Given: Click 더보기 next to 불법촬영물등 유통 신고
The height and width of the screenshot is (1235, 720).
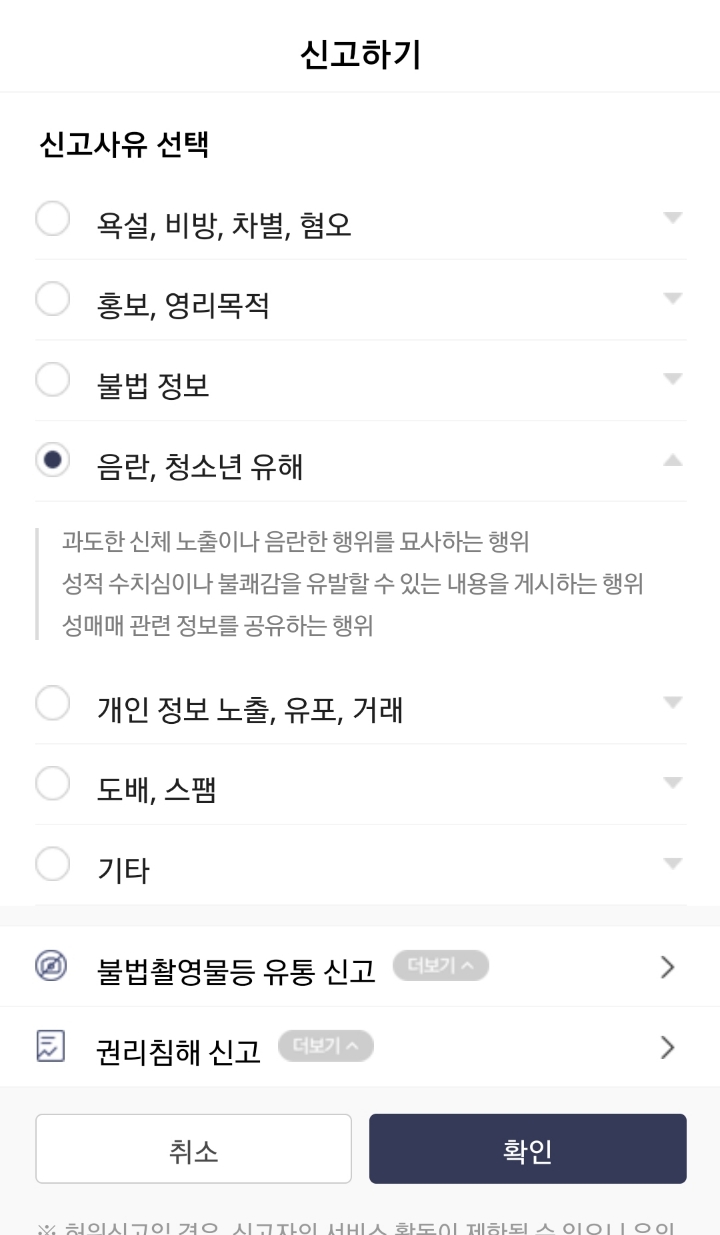Looking at the screenshot, I should point(441,966).
